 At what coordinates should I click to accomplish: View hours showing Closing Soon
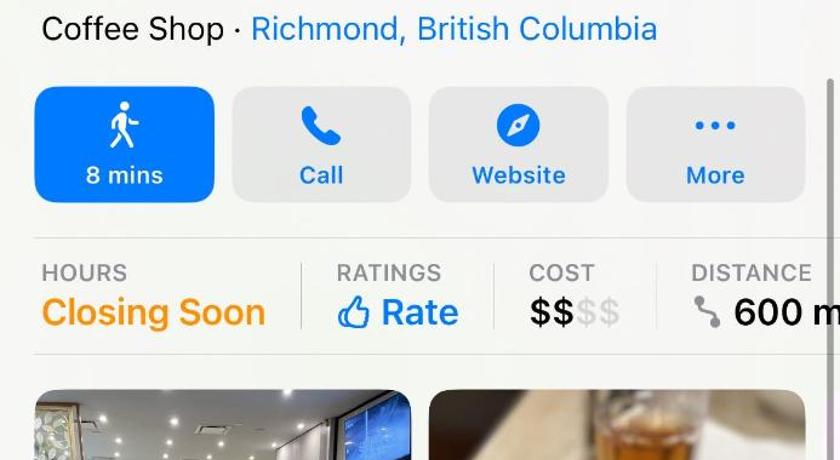tap(153, 313)
